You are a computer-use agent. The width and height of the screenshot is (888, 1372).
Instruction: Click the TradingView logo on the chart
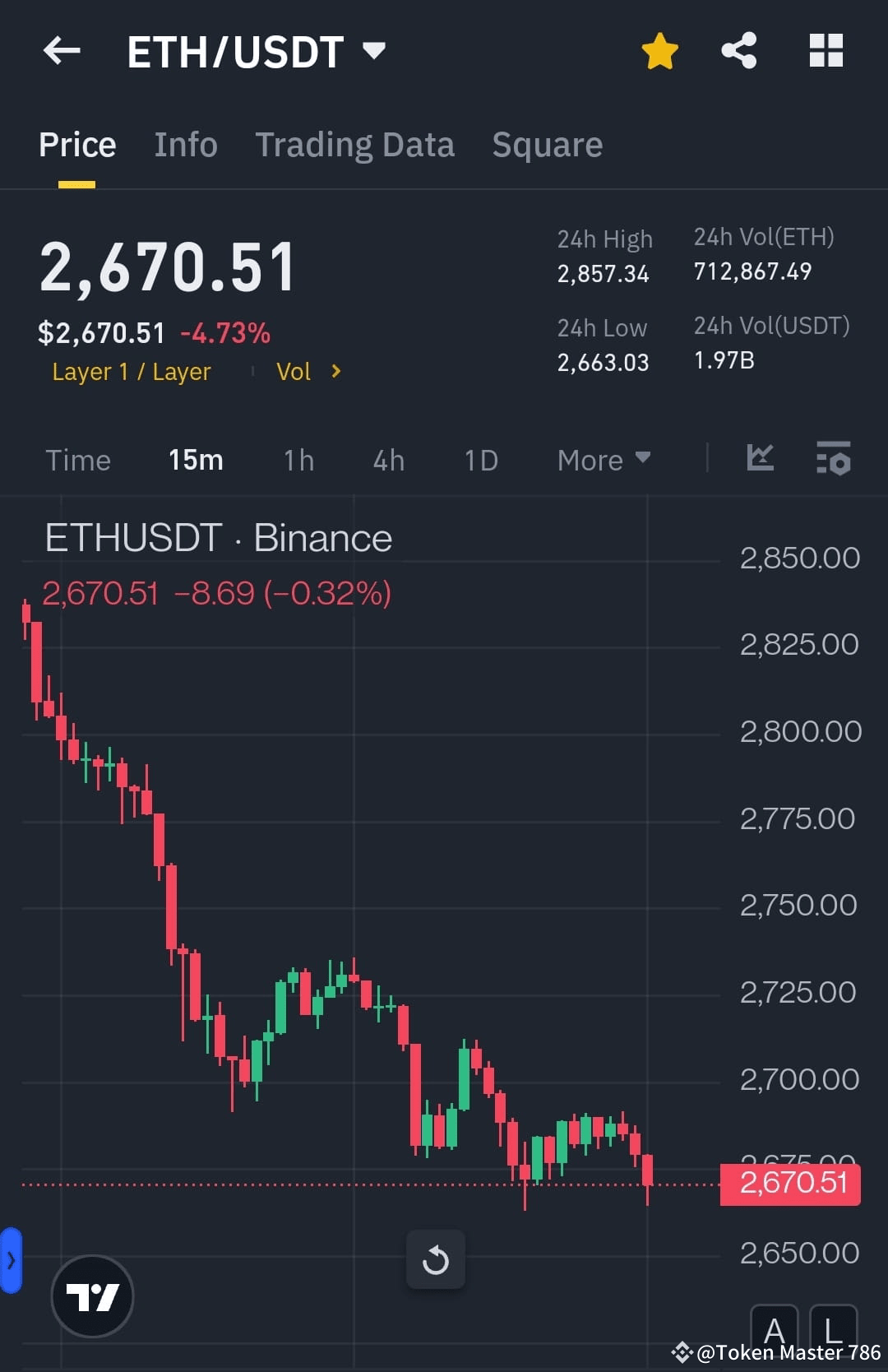coord(93,1296)
